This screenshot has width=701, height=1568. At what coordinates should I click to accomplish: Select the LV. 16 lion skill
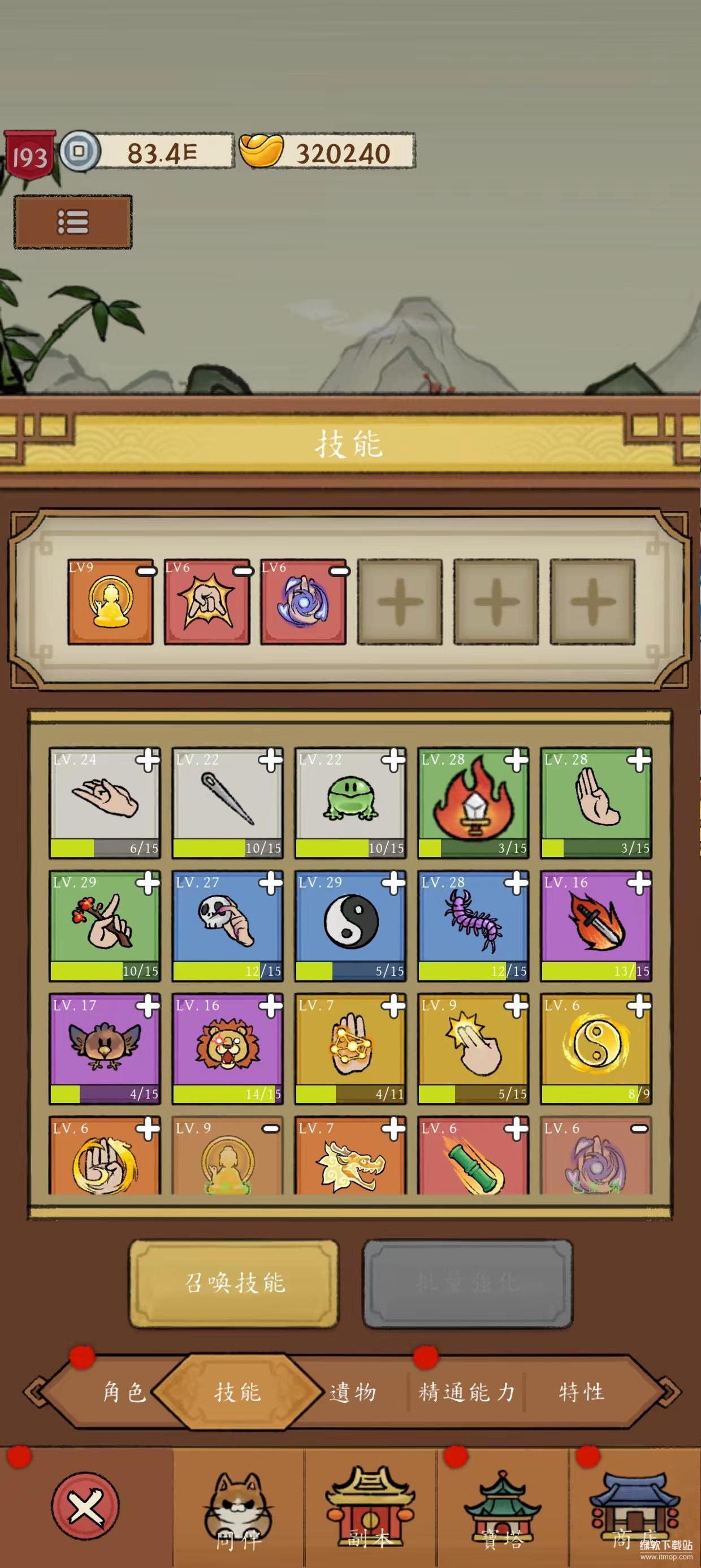227,1048
